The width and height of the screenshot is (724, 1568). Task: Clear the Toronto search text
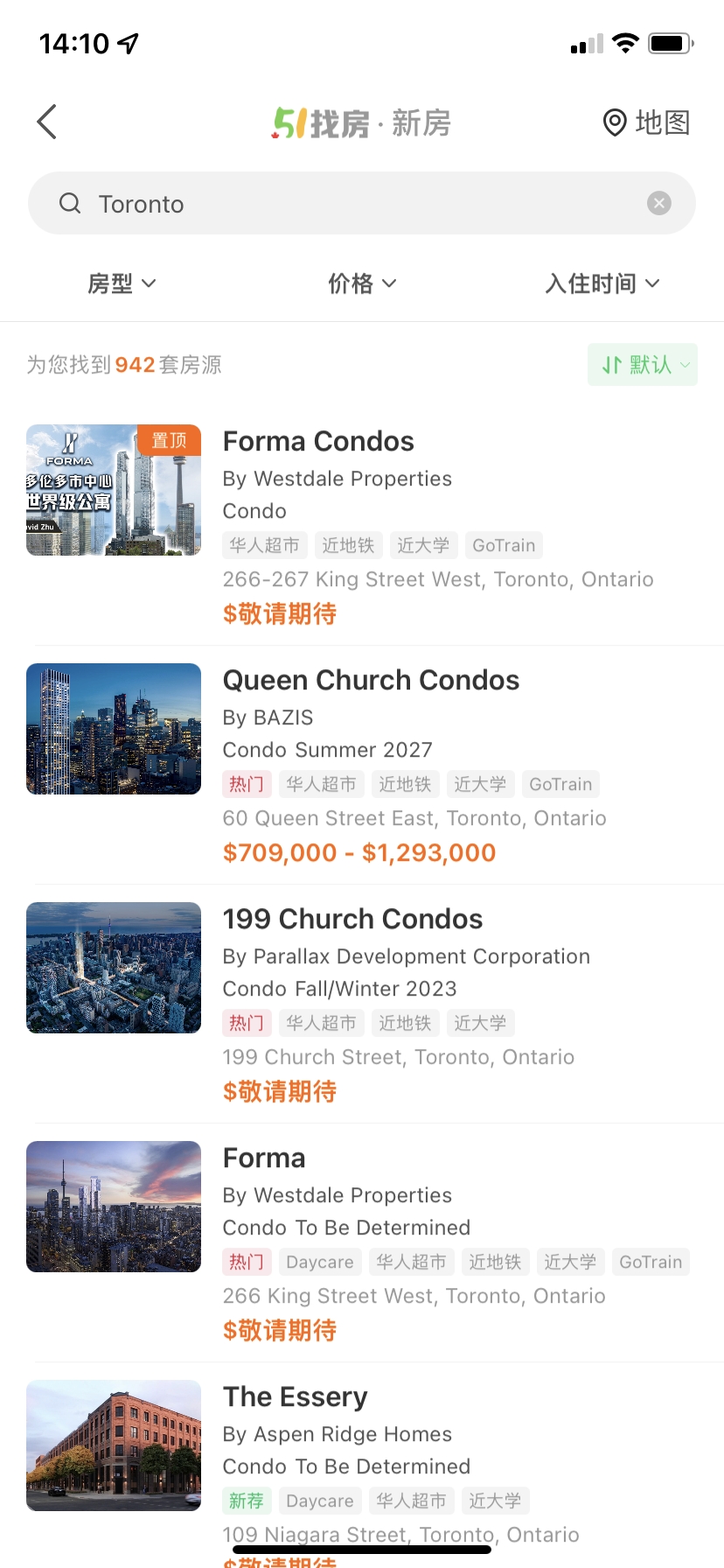pyautogui.click(x=659, y=204)
